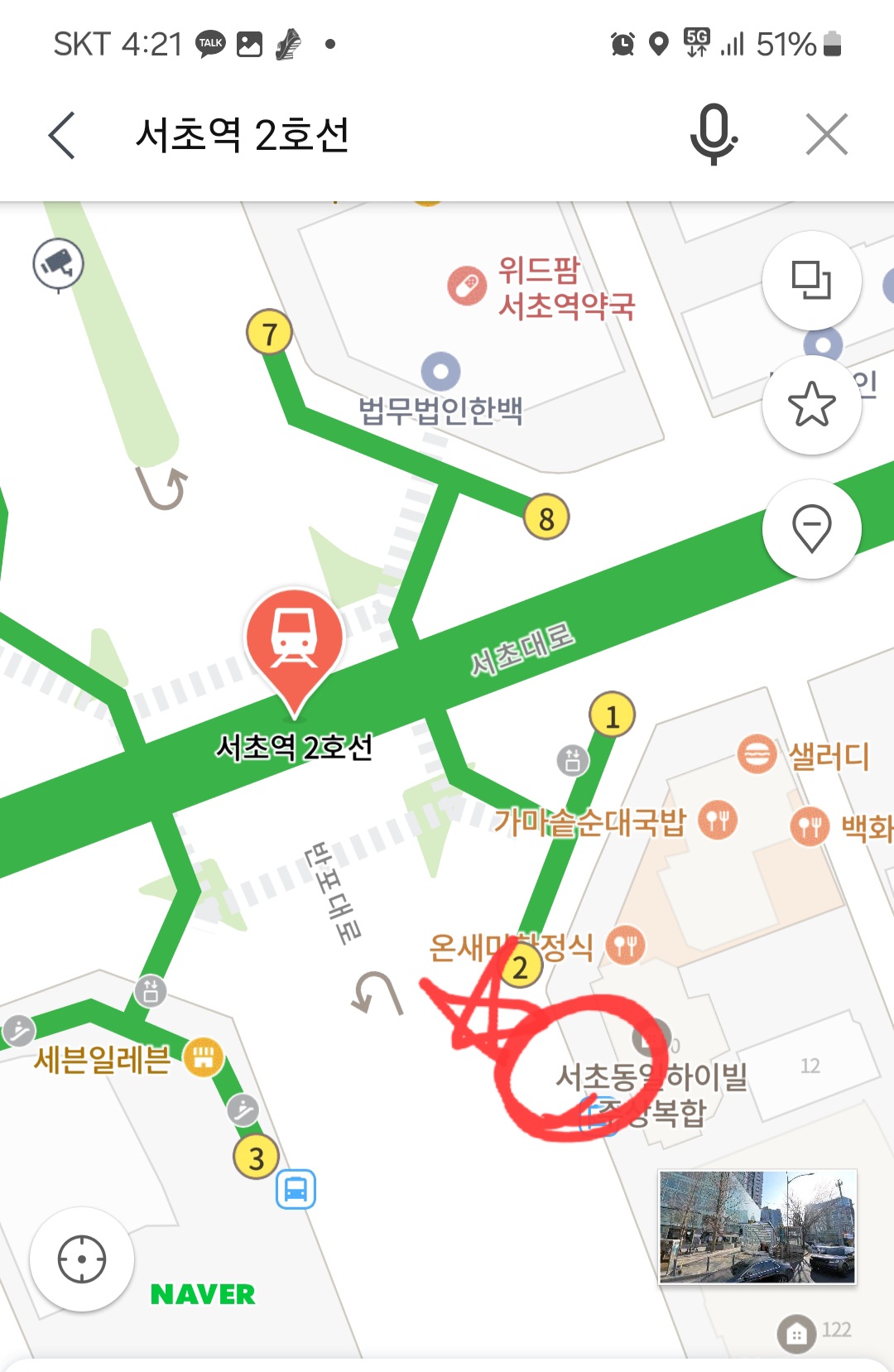
Task: Tap the pin button below the star
Action: 811,527
